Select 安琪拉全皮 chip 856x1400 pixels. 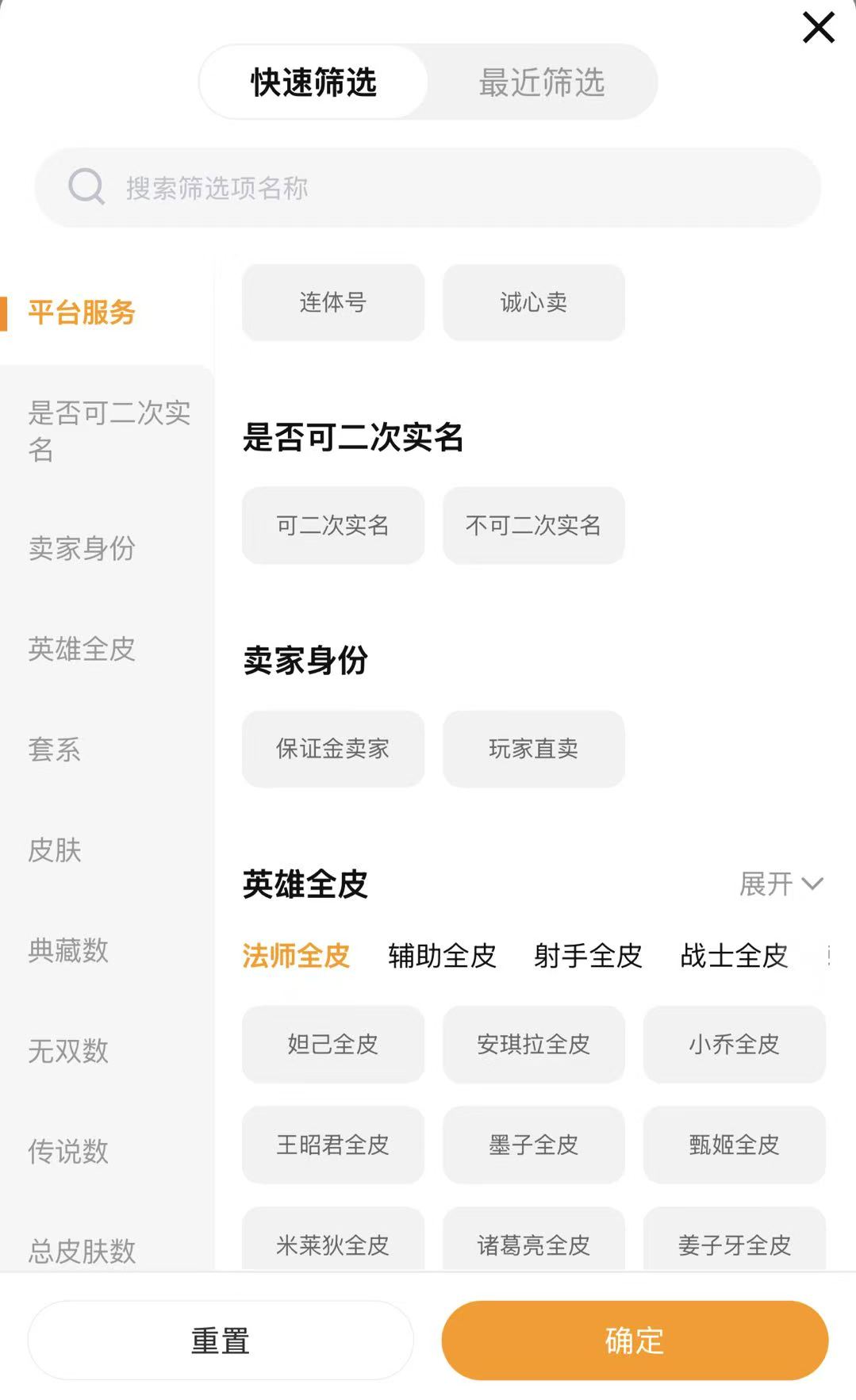534,1045
